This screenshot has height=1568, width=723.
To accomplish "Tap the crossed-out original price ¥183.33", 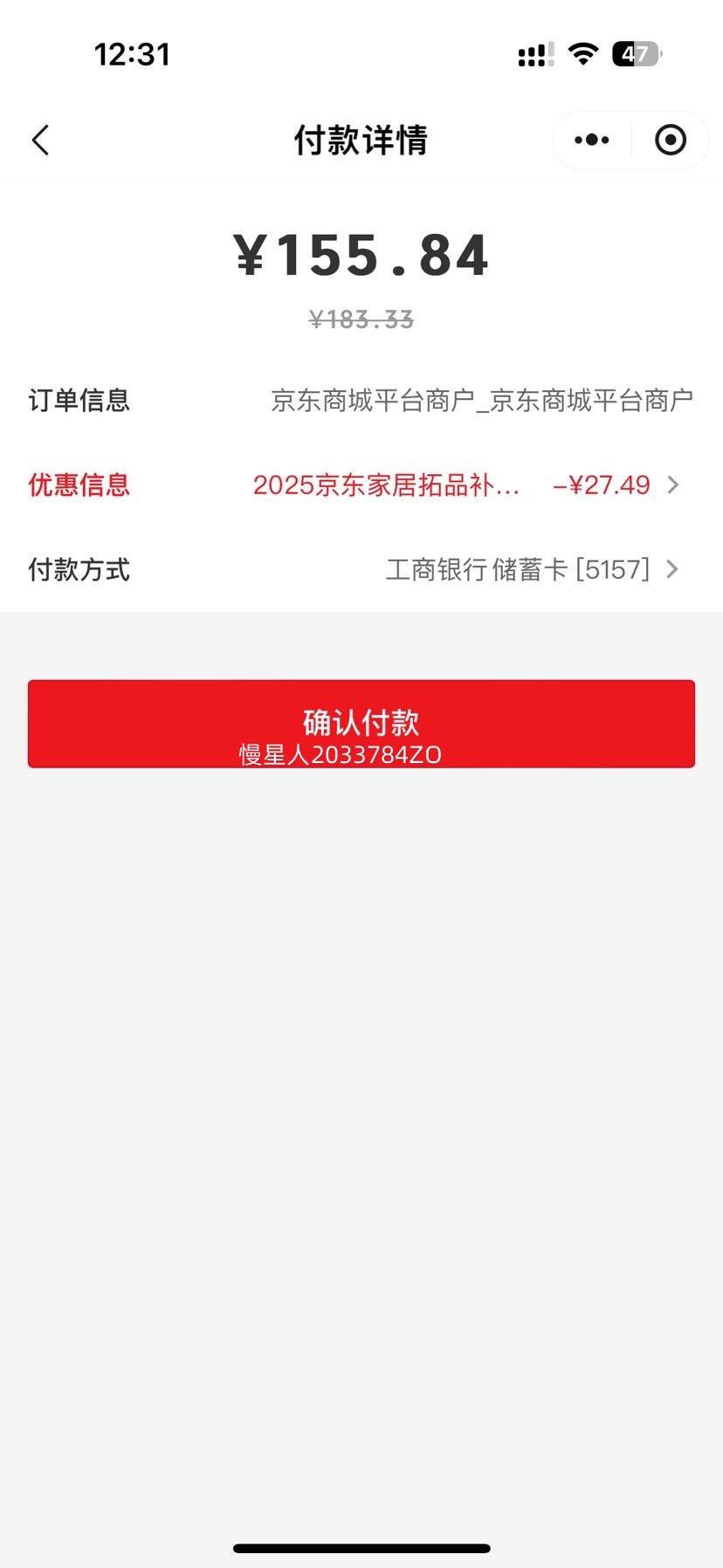I will [361, 320].
